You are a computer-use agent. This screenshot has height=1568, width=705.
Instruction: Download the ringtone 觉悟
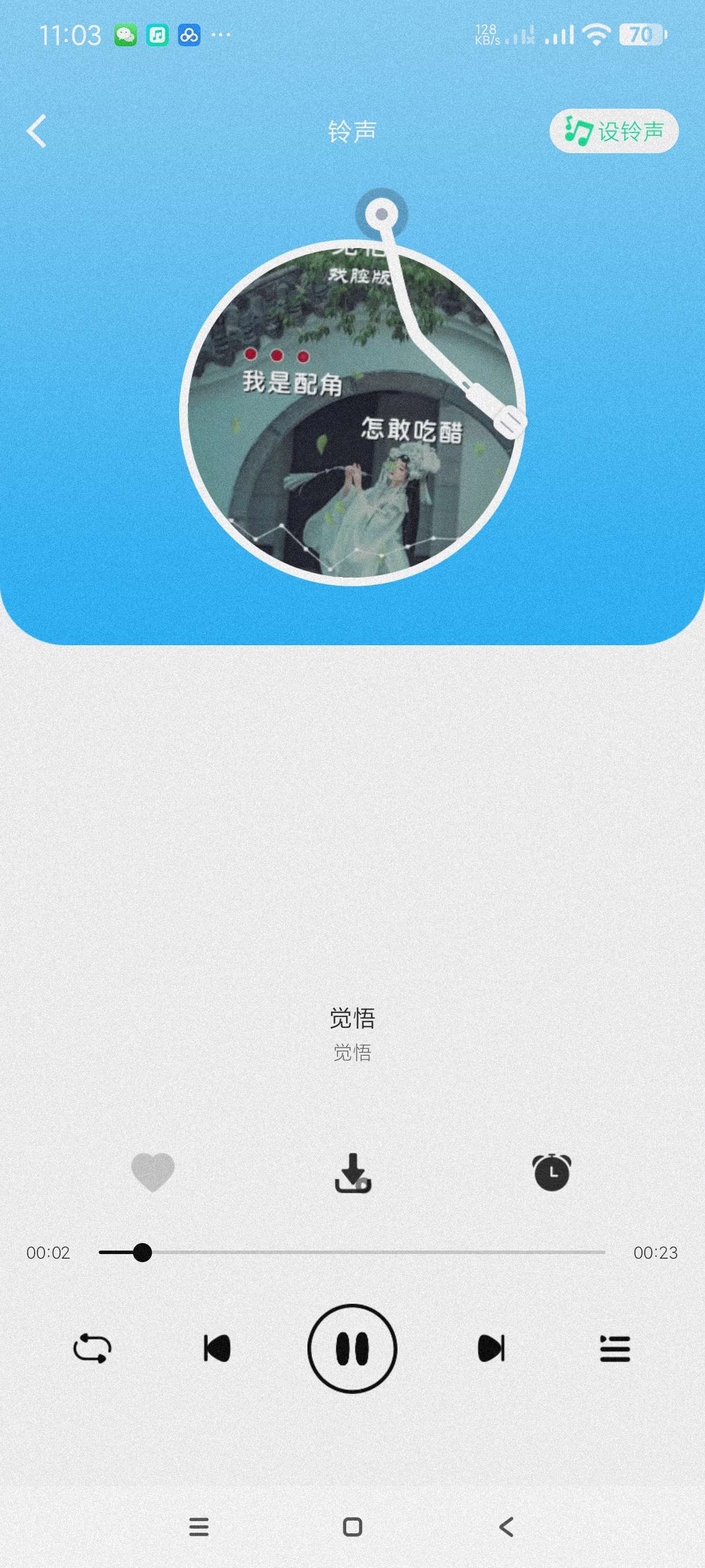[x=353, y=1173]
